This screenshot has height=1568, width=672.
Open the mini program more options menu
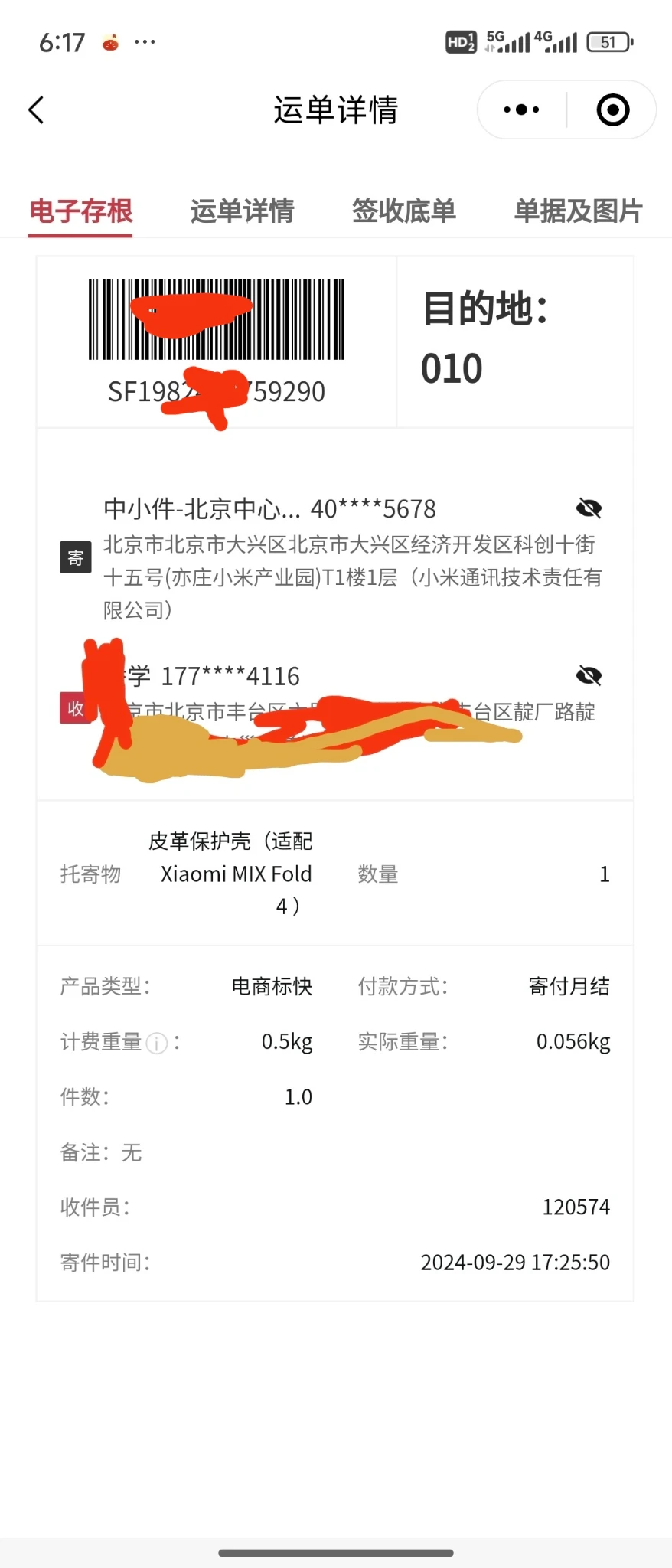coord(521,110)
